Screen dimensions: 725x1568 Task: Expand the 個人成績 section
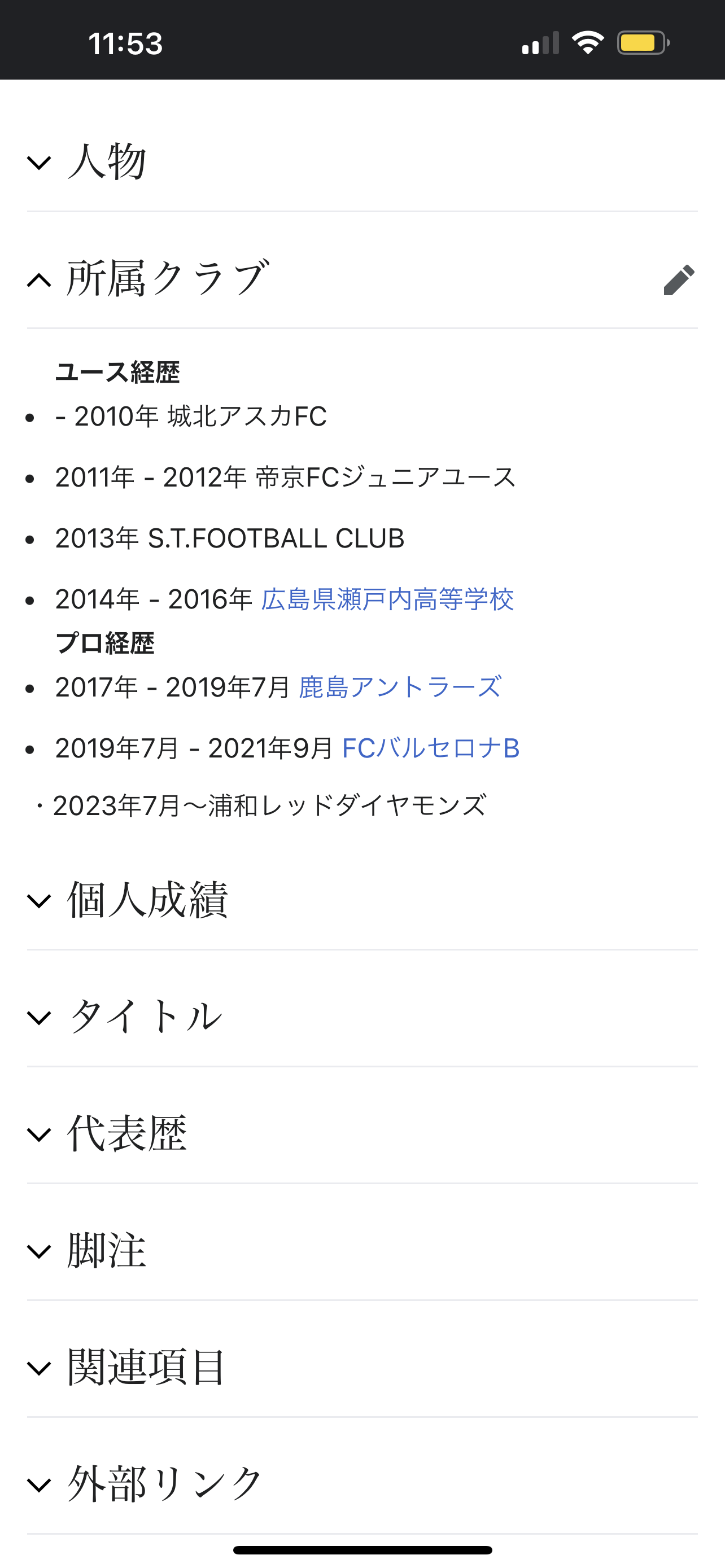click(x=147, y=900)
